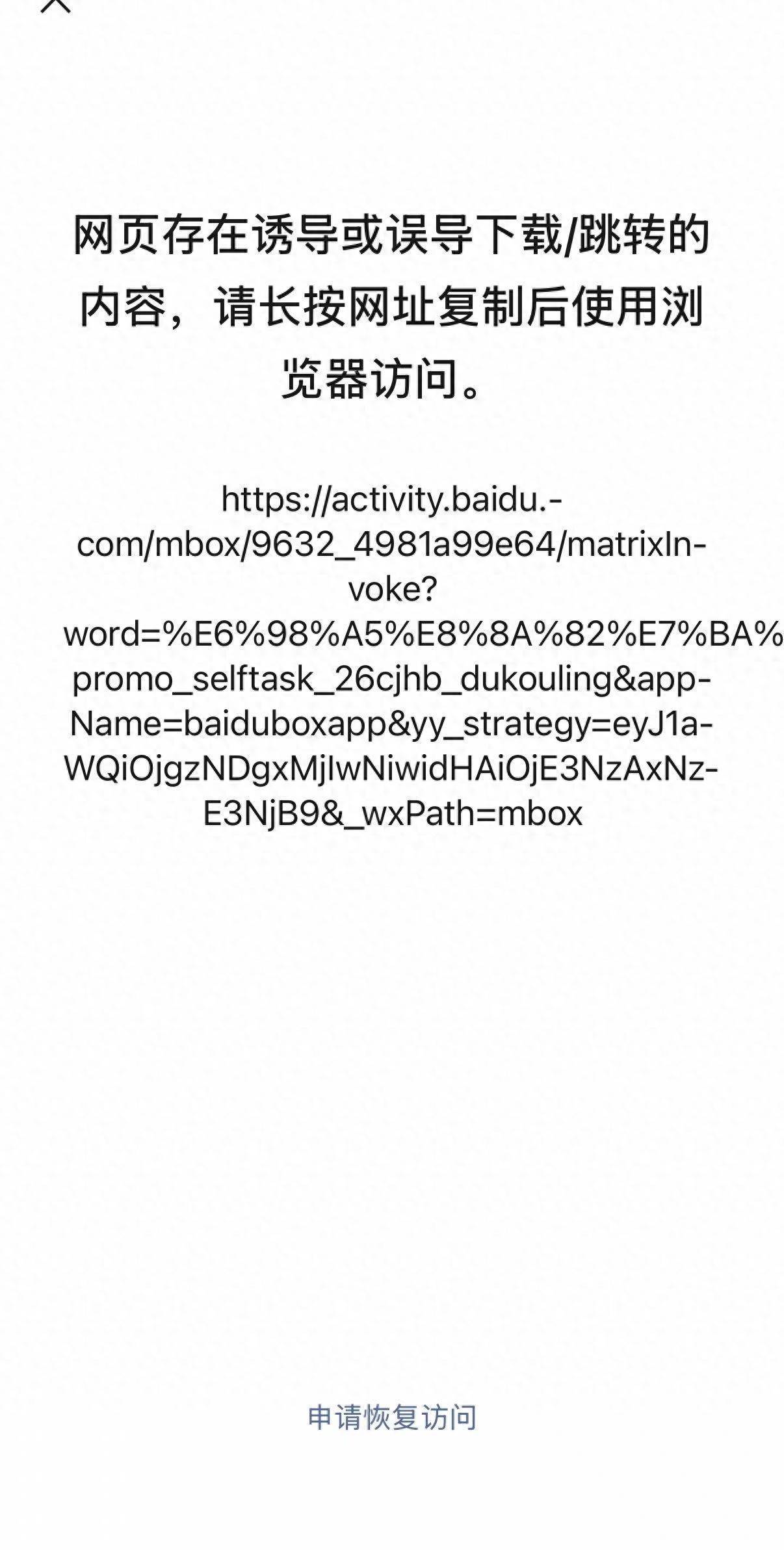Tap 申请恢复访问 to request access
The width and height of the screenshot is (784, 1550).
point(392,1417)
